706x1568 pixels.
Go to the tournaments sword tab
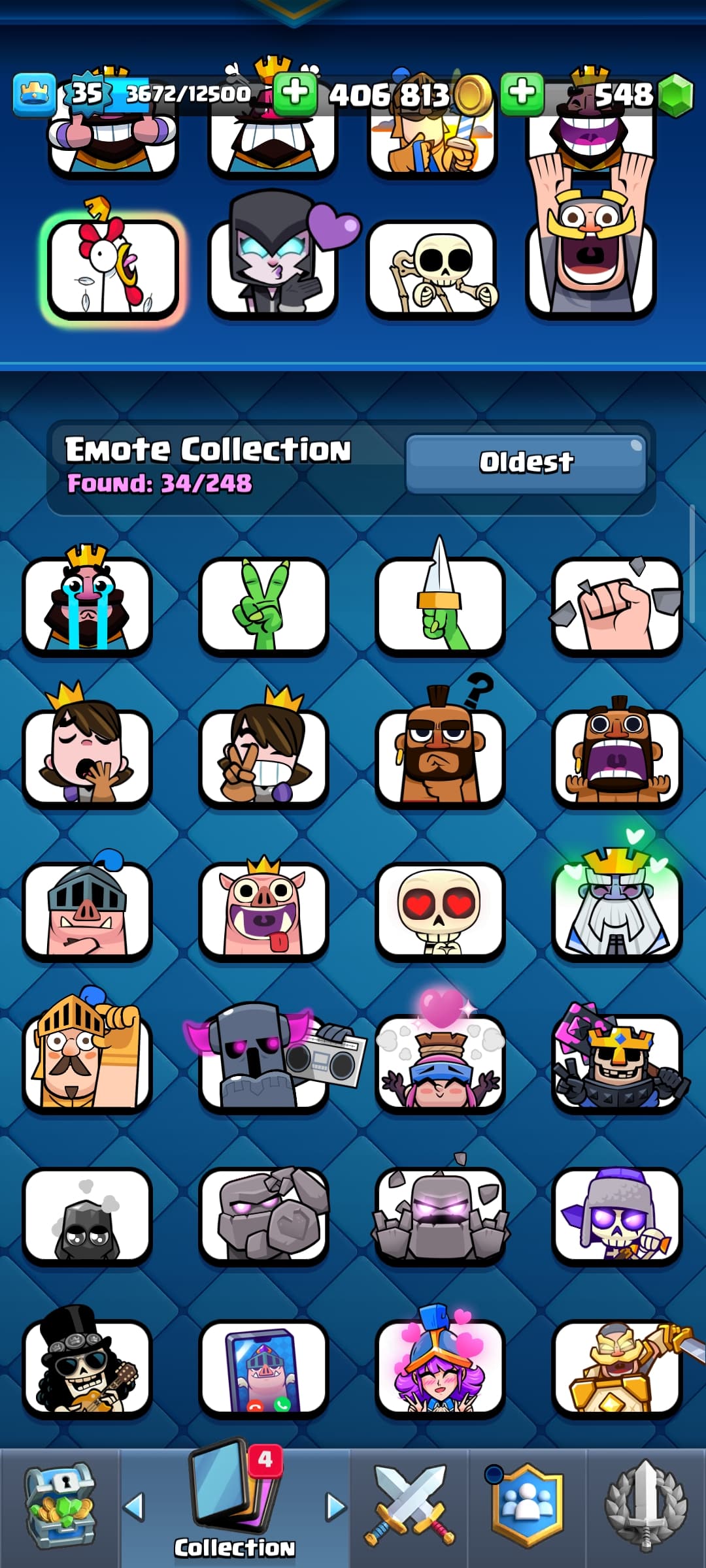pyautogui.click(x=646, y=1506)
